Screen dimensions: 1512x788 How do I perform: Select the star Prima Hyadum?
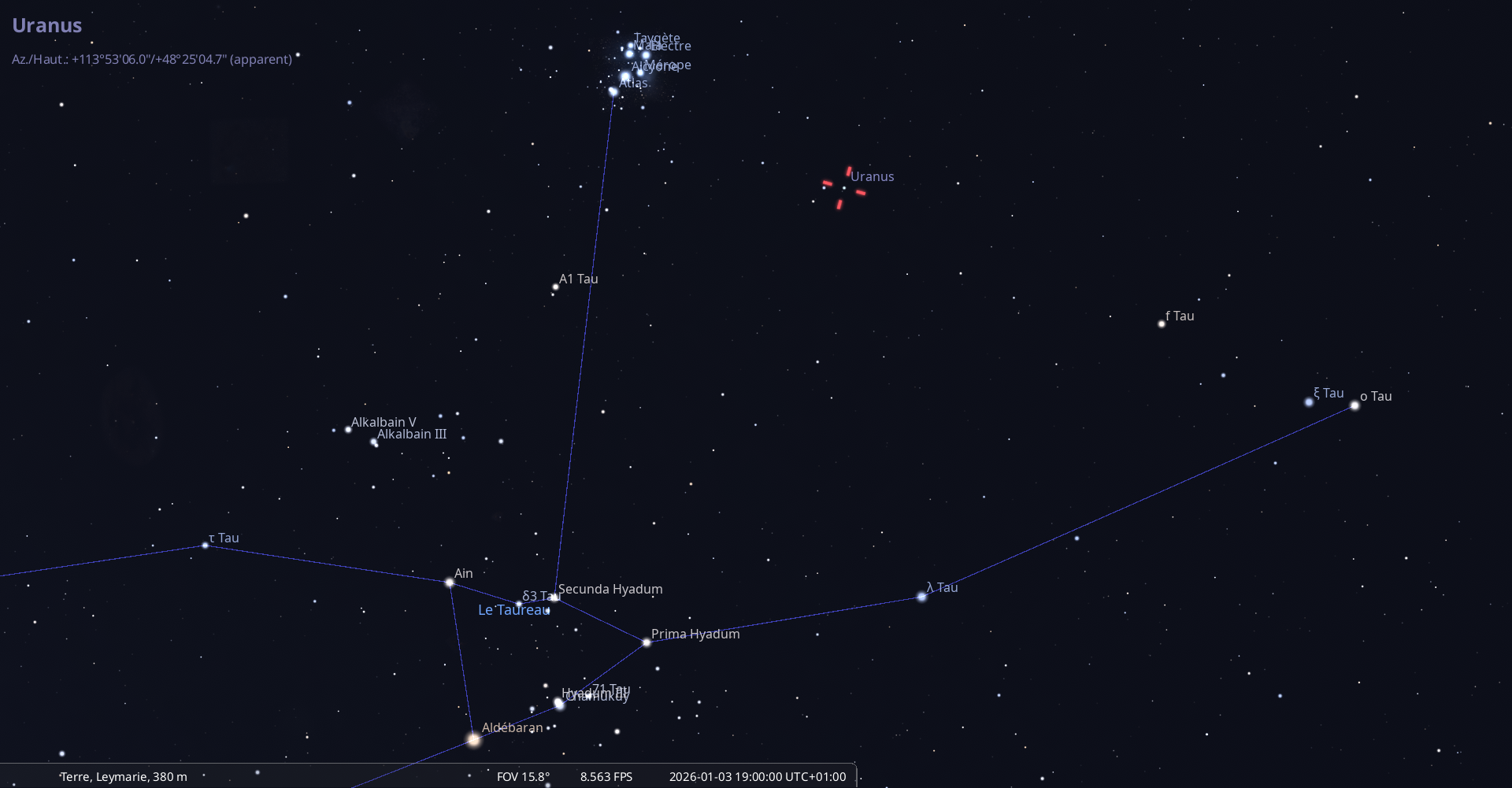pyautogui.click(x=647, y=642)
